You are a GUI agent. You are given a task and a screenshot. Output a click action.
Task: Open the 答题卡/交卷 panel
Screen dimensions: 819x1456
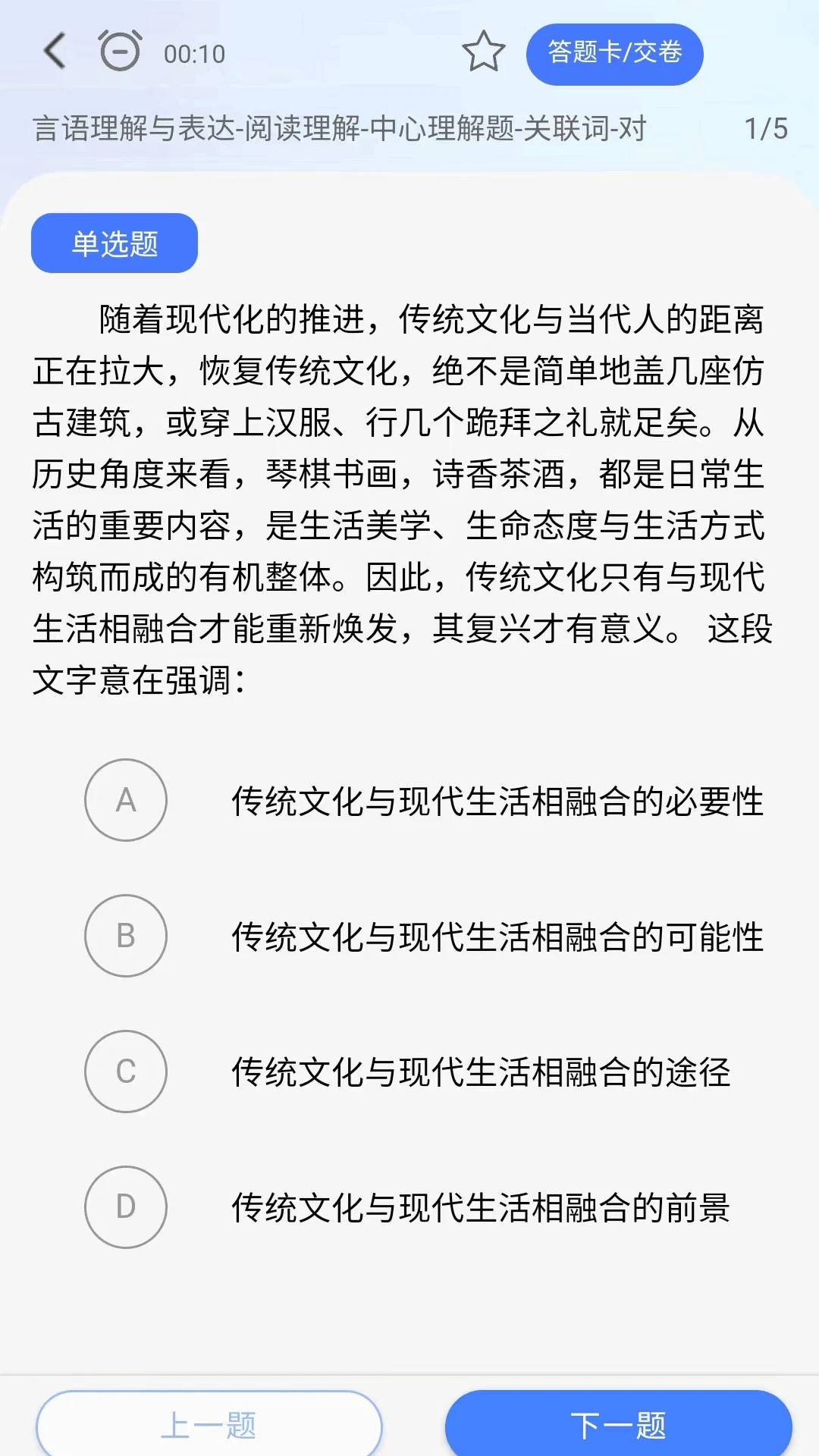tap(616, 53)
